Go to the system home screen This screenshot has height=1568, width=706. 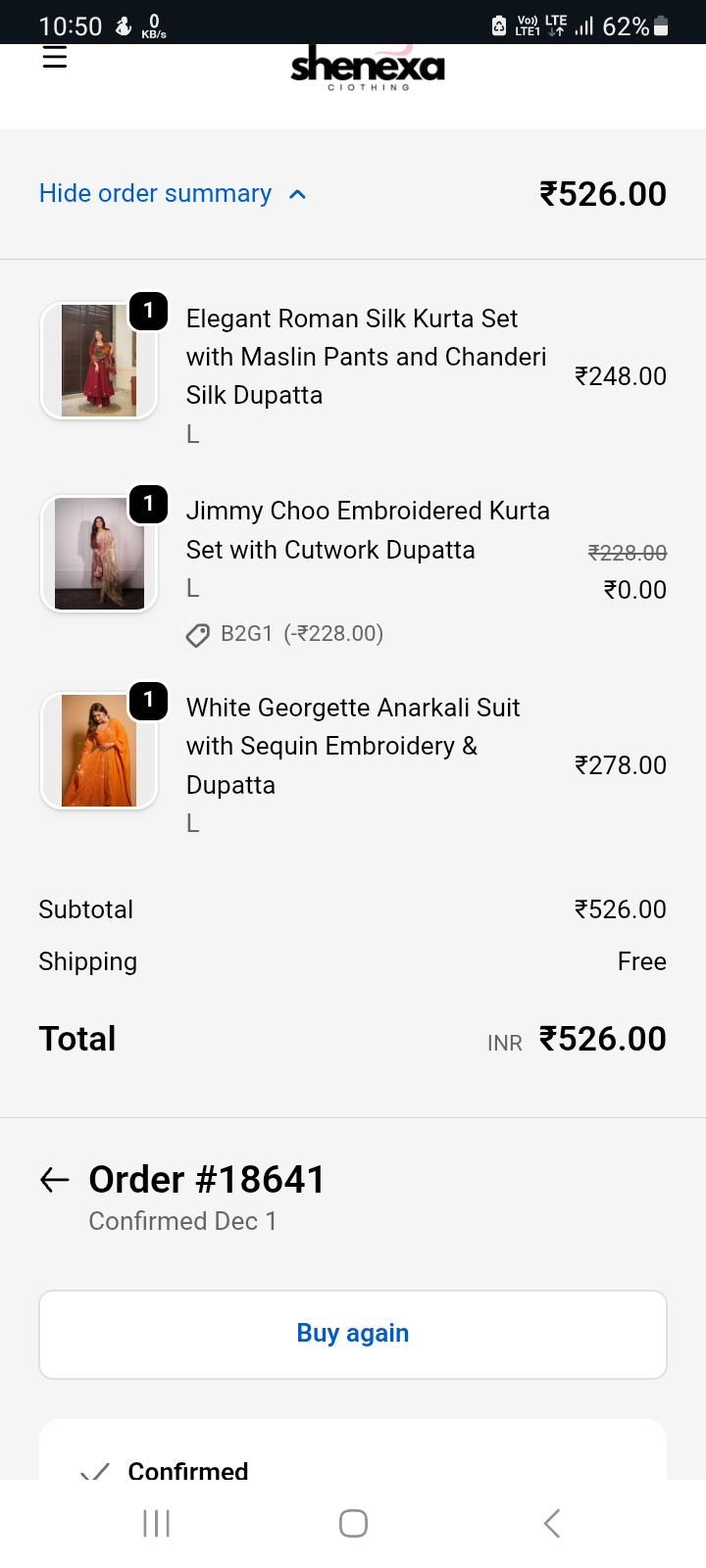point(353,1523)
